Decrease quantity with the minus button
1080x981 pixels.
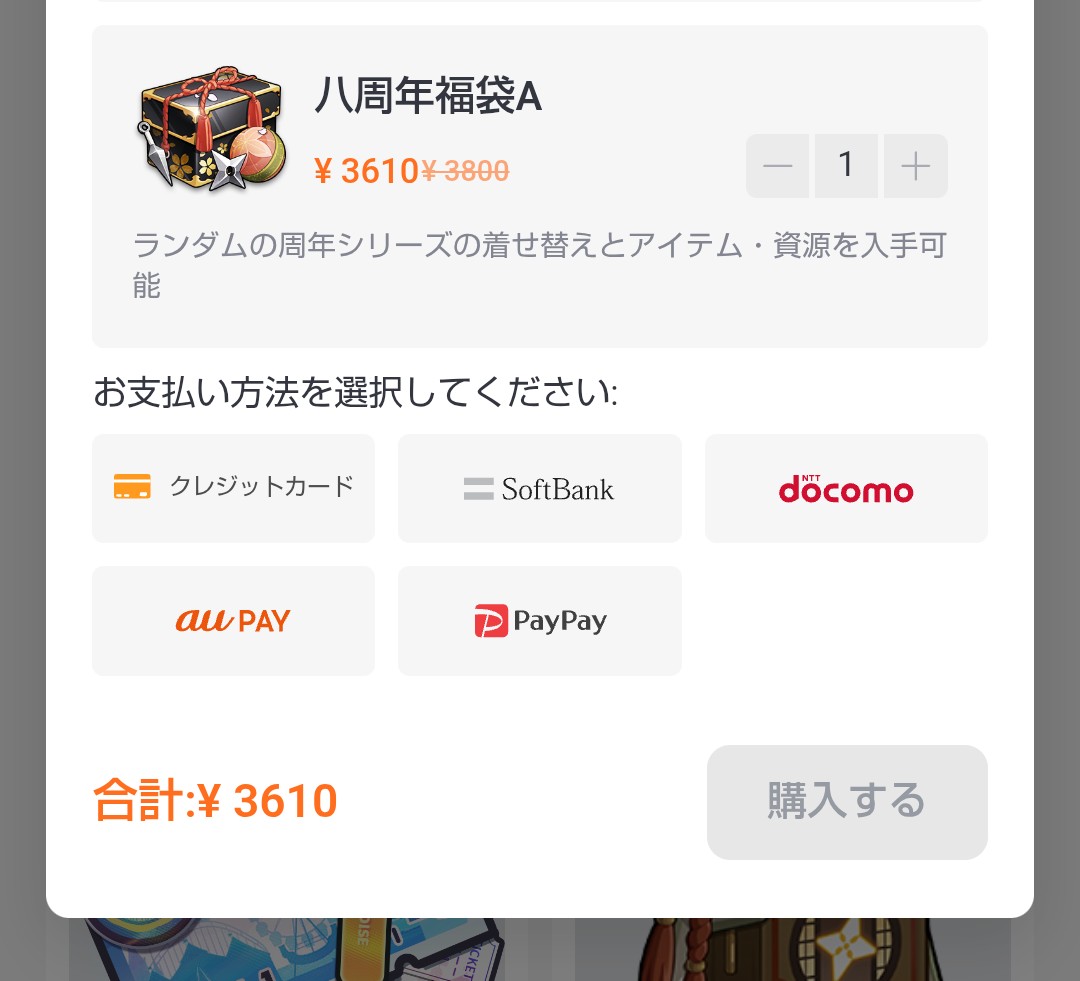pyautogui.click(x=777, y=166)
